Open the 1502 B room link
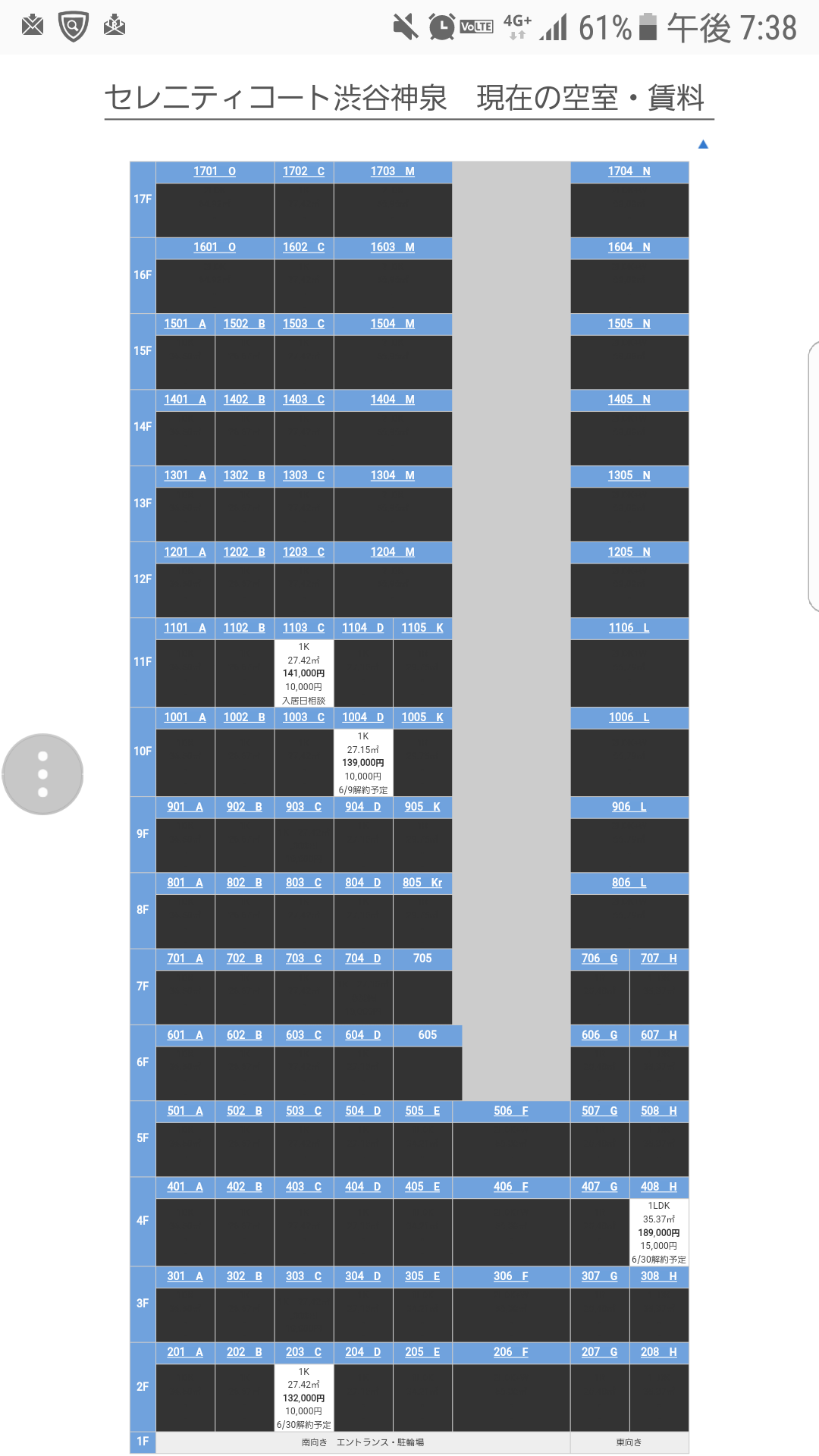Viewport: 819px width, 1456px height. click(x=244, y=324)
